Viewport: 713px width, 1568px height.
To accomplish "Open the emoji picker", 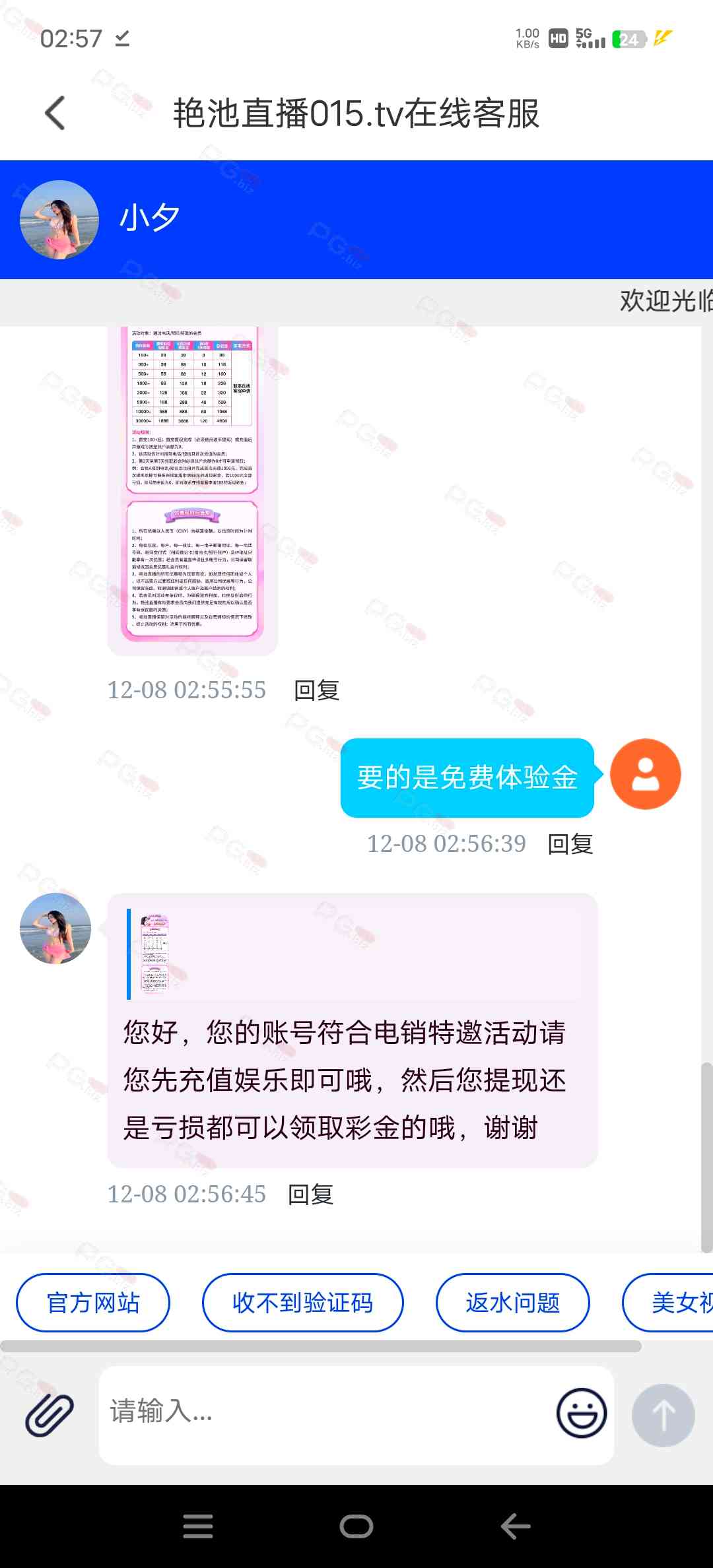I will pyautogui.click(x=581, y=1413).
